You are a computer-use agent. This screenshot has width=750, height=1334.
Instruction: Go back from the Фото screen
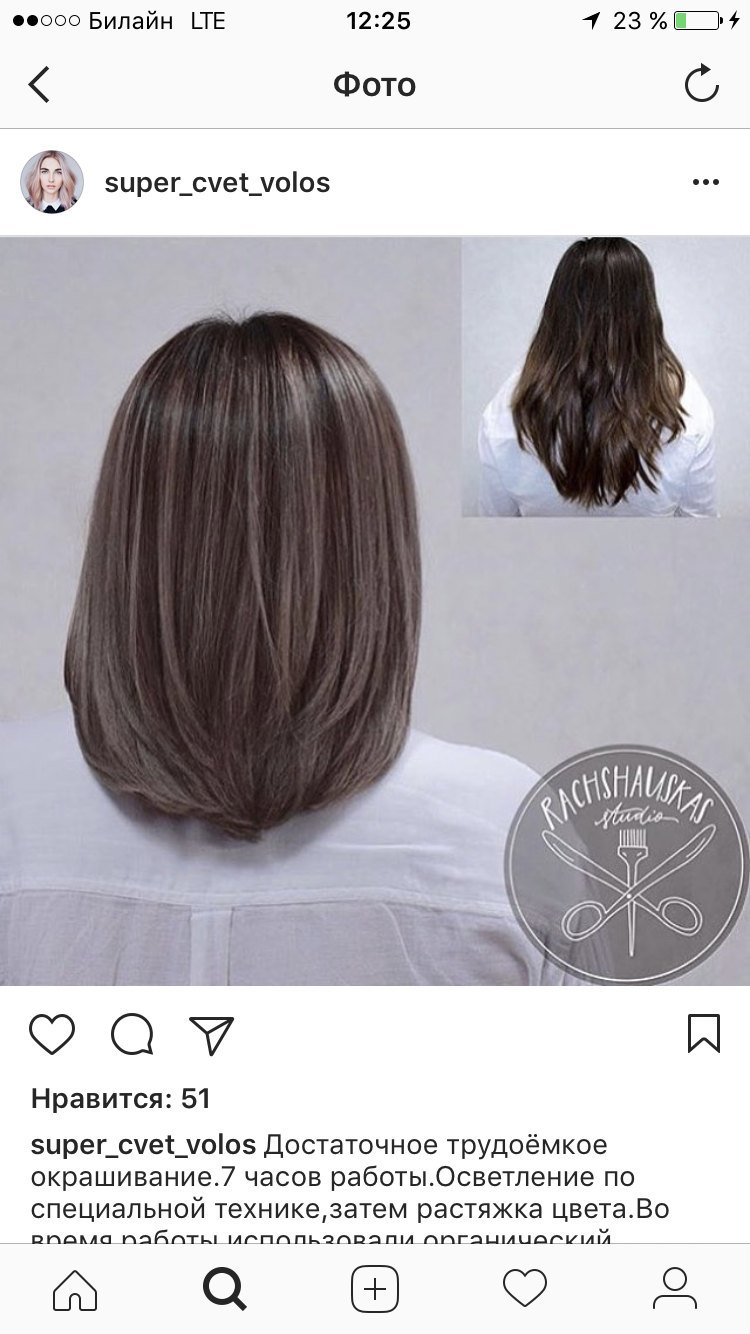pyautogui.click(x=39, y=85)
